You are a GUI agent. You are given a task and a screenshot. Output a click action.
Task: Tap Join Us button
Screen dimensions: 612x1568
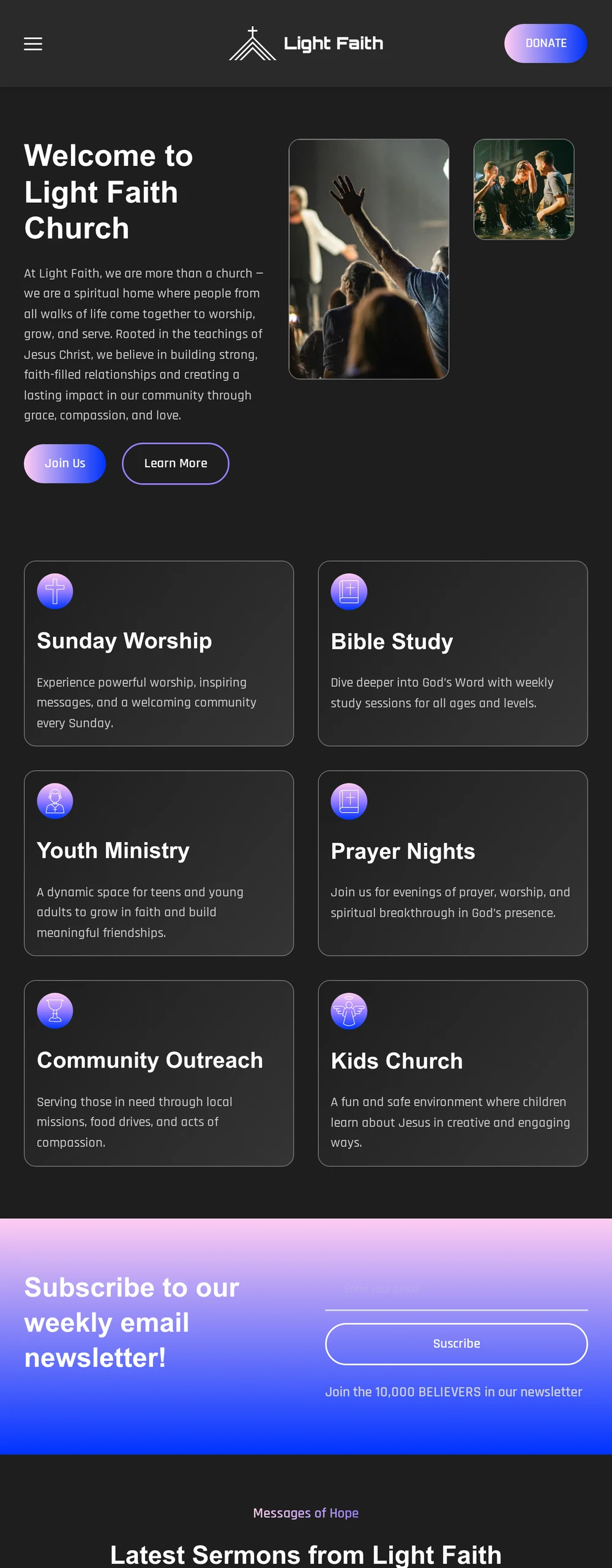click(65, 464)
